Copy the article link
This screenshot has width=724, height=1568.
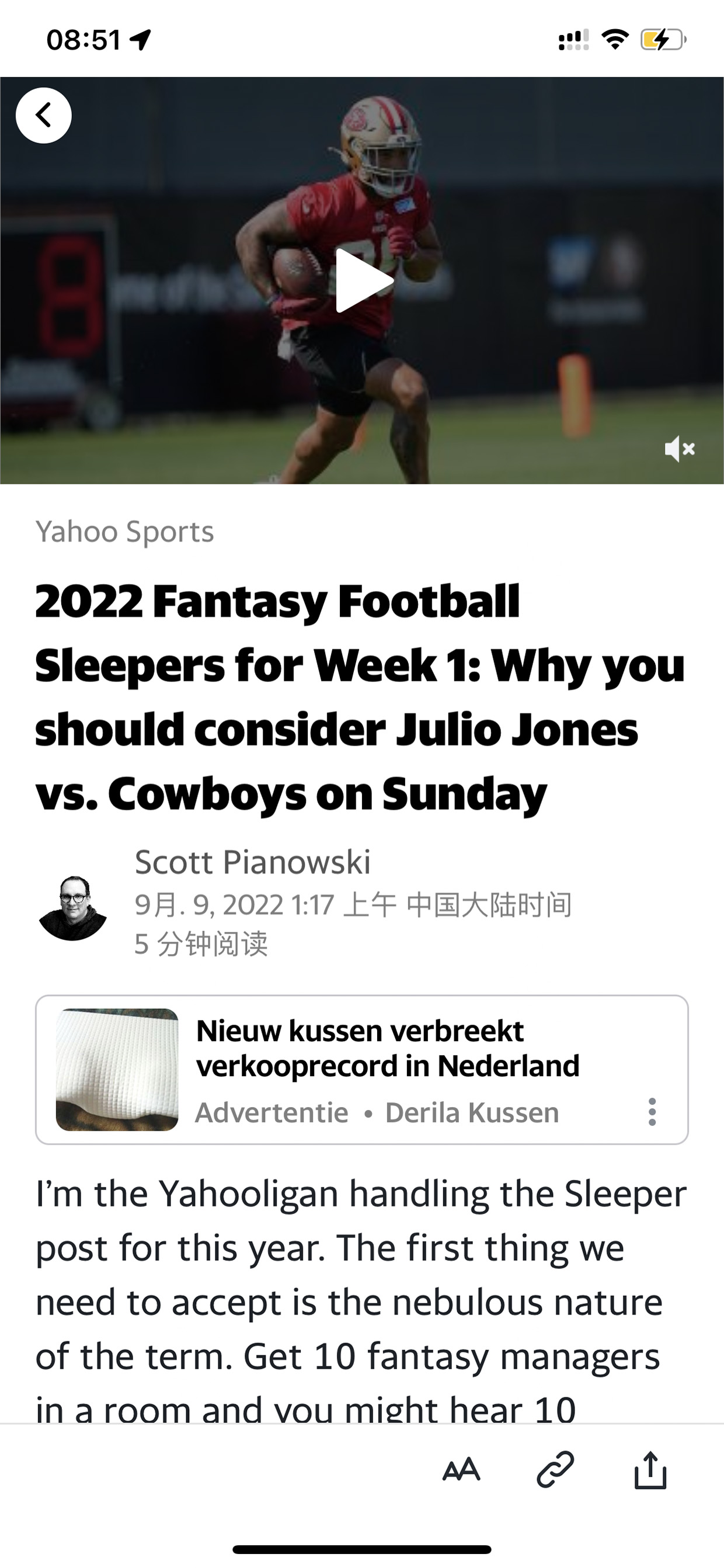tap(555, 1469)
